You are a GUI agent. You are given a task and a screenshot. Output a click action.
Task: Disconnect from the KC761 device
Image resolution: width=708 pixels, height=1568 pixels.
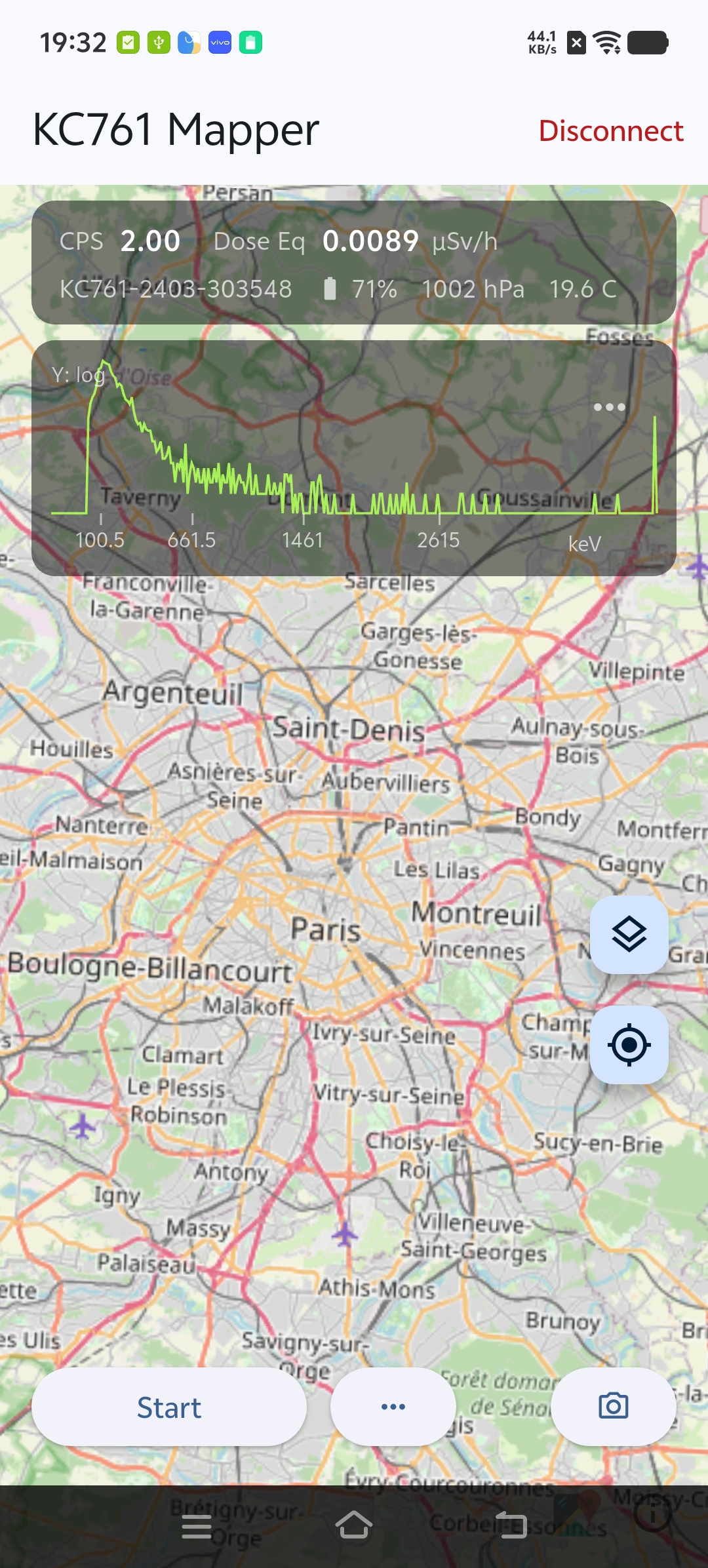point(610,131)
